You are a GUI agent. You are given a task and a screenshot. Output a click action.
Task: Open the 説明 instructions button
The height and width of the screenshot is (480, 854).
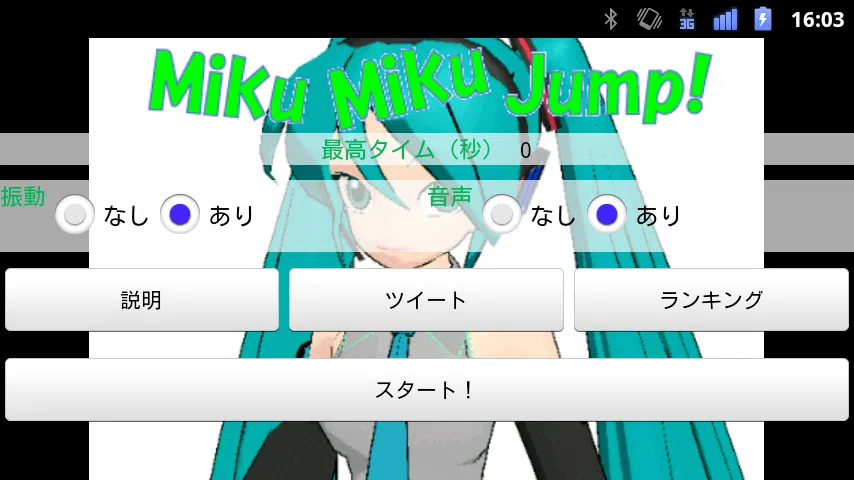(x=142, y=299)
